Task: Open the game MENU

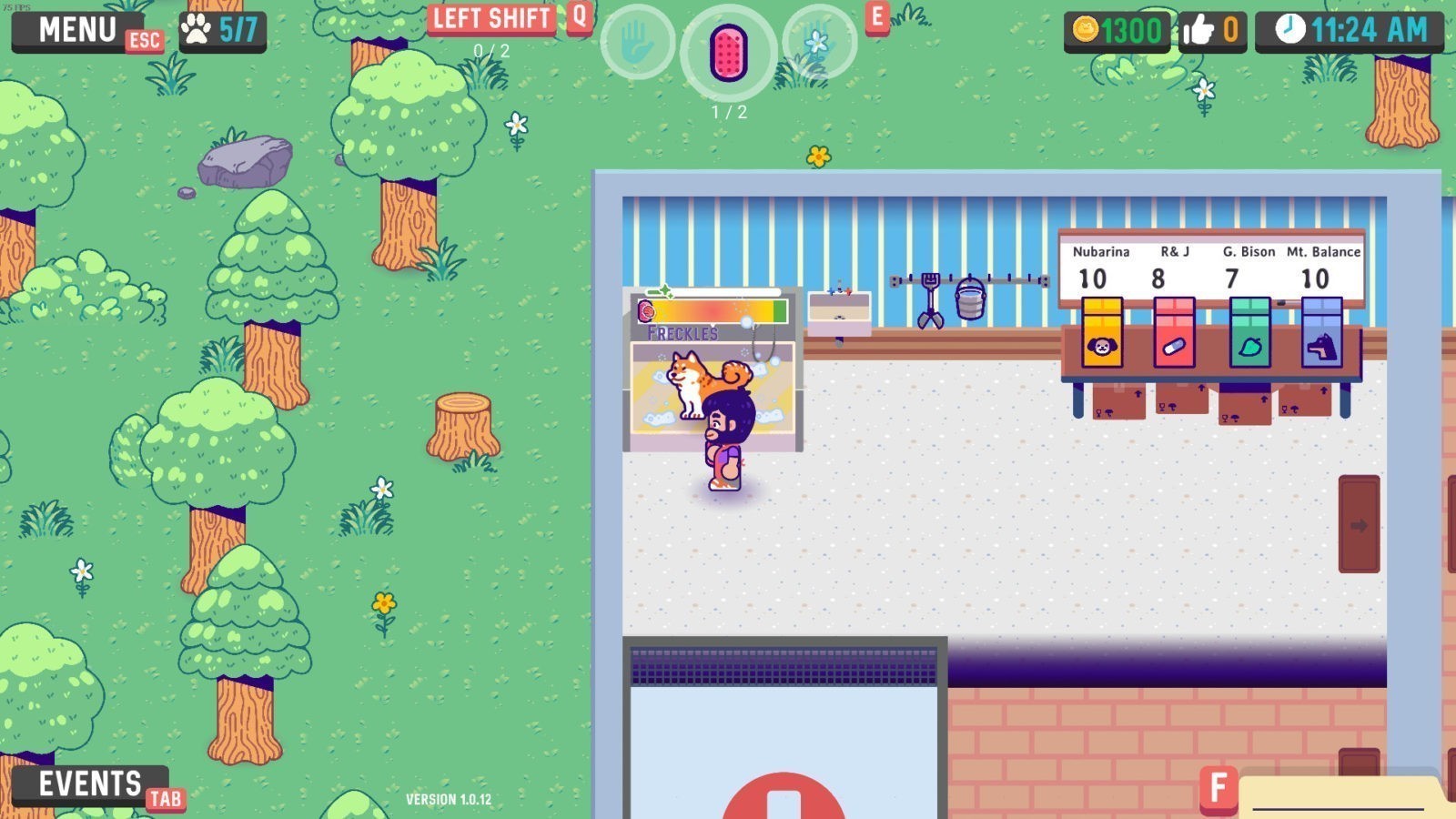Action: coord(78,30)
